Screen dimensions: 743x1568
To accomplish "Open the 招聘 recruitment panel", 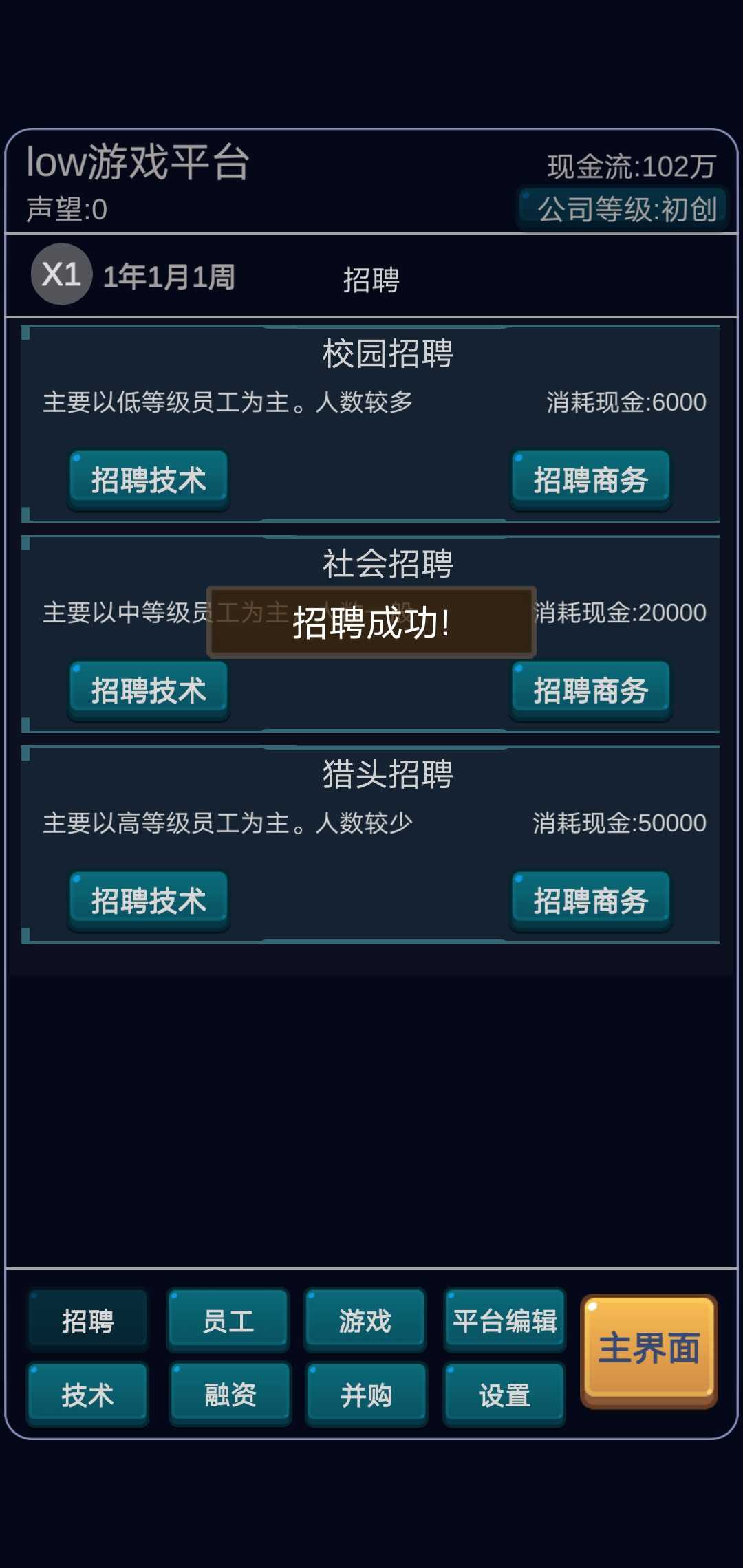I will 87,1320.
